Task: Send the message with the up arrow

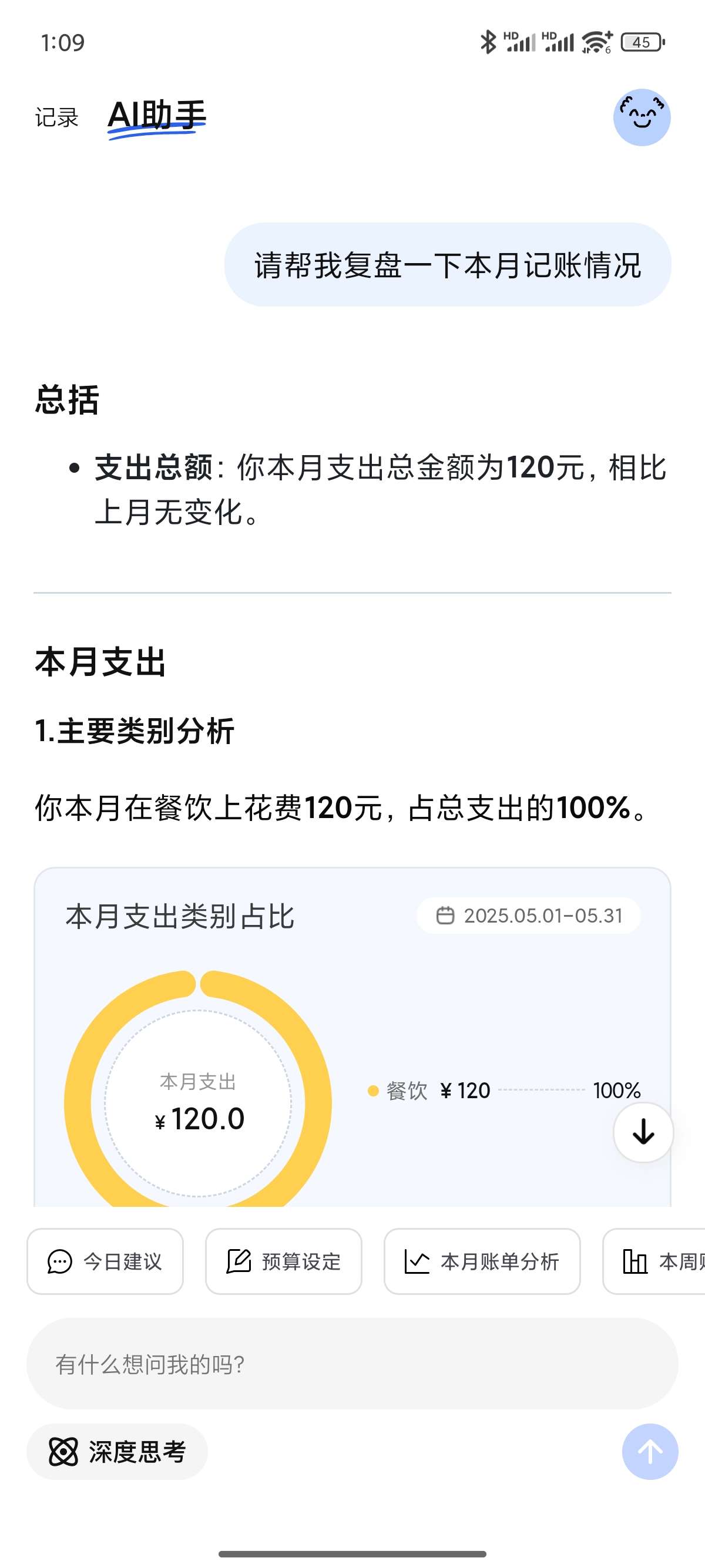Action: point(650,1452)
